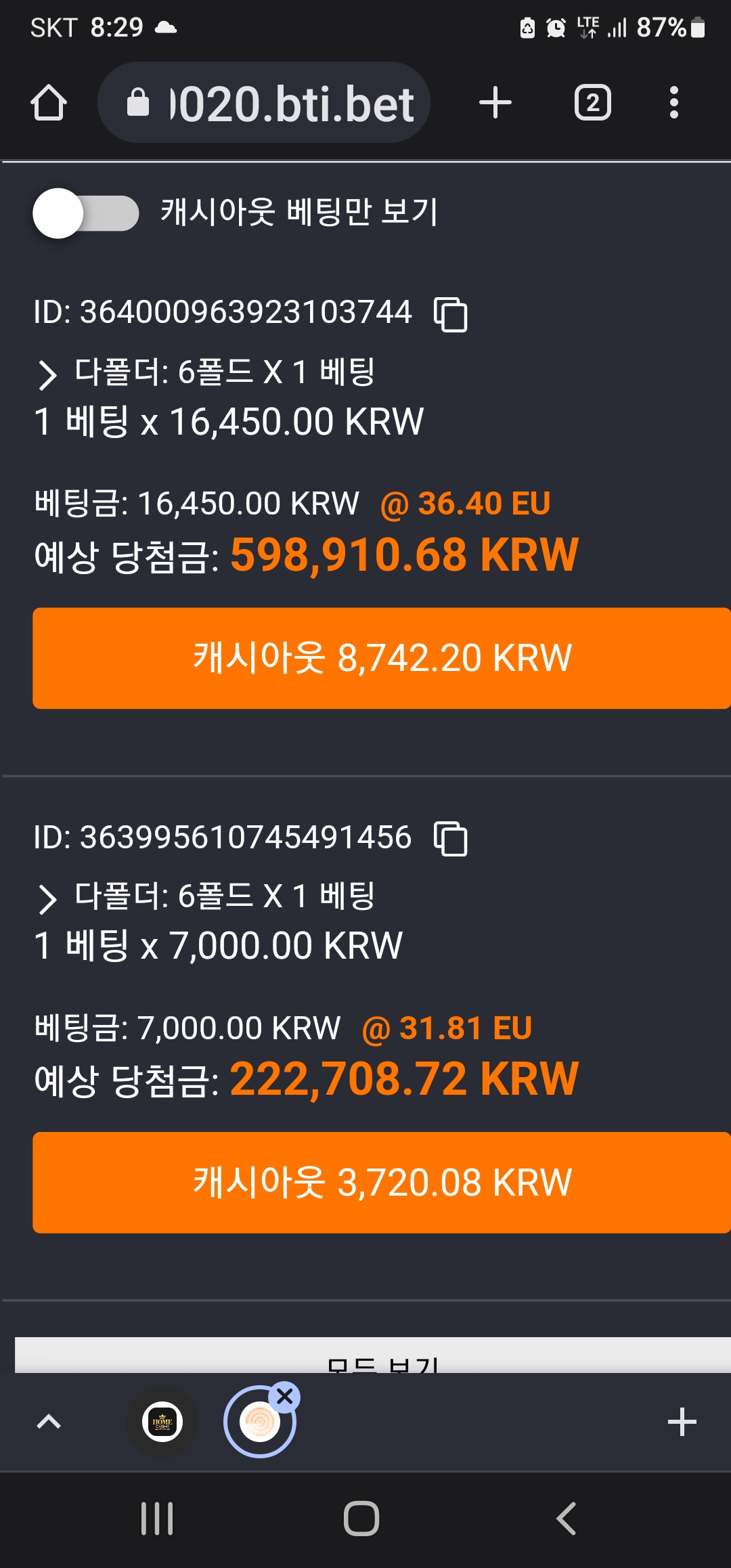
Task: Copy bet ID 364000963923103744
Action: [x=451, y=314]
